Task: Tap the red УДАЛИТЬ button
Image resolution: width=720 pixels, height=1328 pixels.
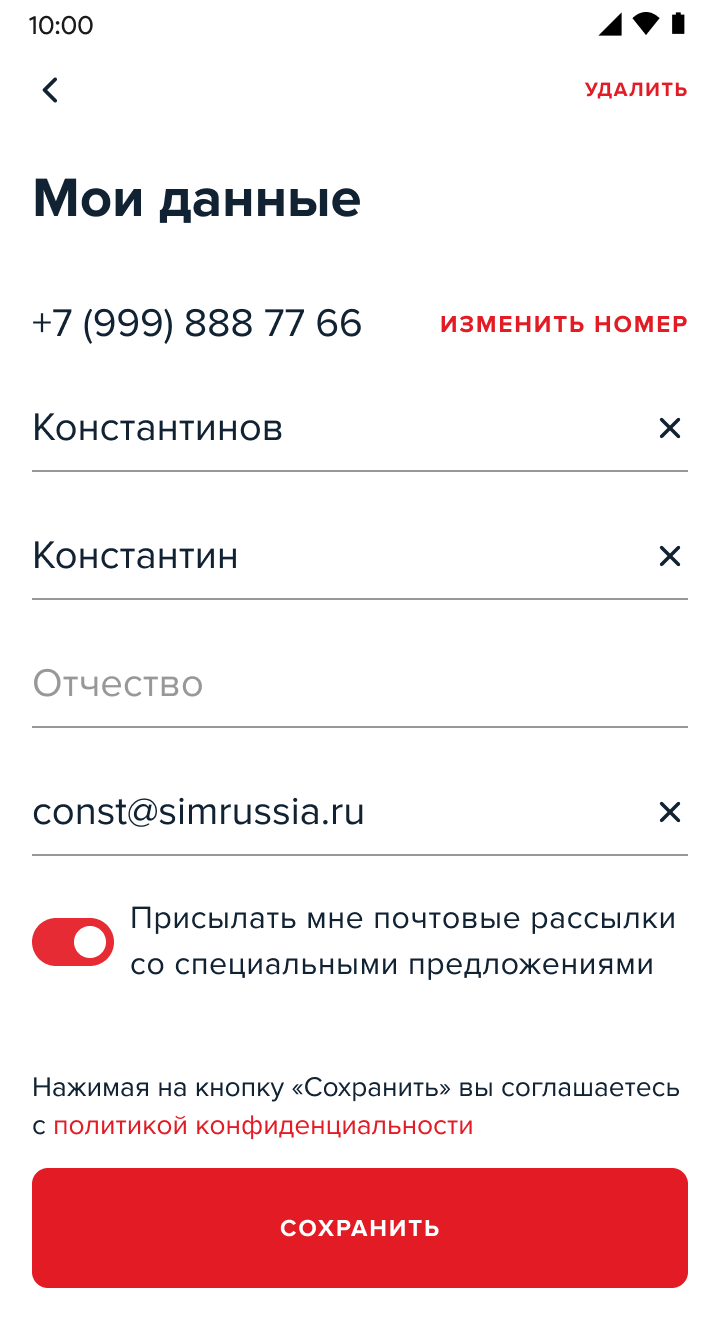Action: pos(636,90)
